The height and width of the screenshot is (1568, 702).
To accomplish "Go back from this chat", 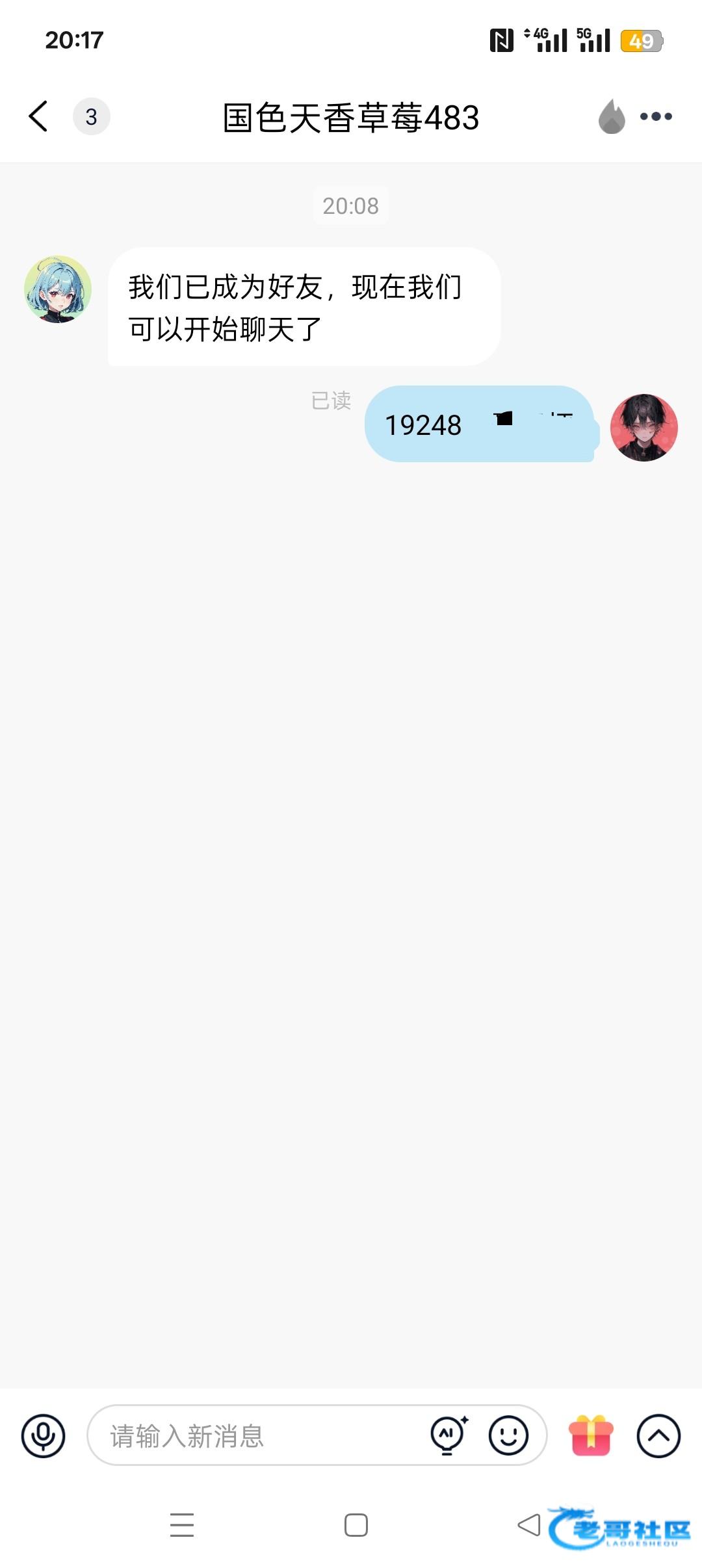I will [38, 116].
